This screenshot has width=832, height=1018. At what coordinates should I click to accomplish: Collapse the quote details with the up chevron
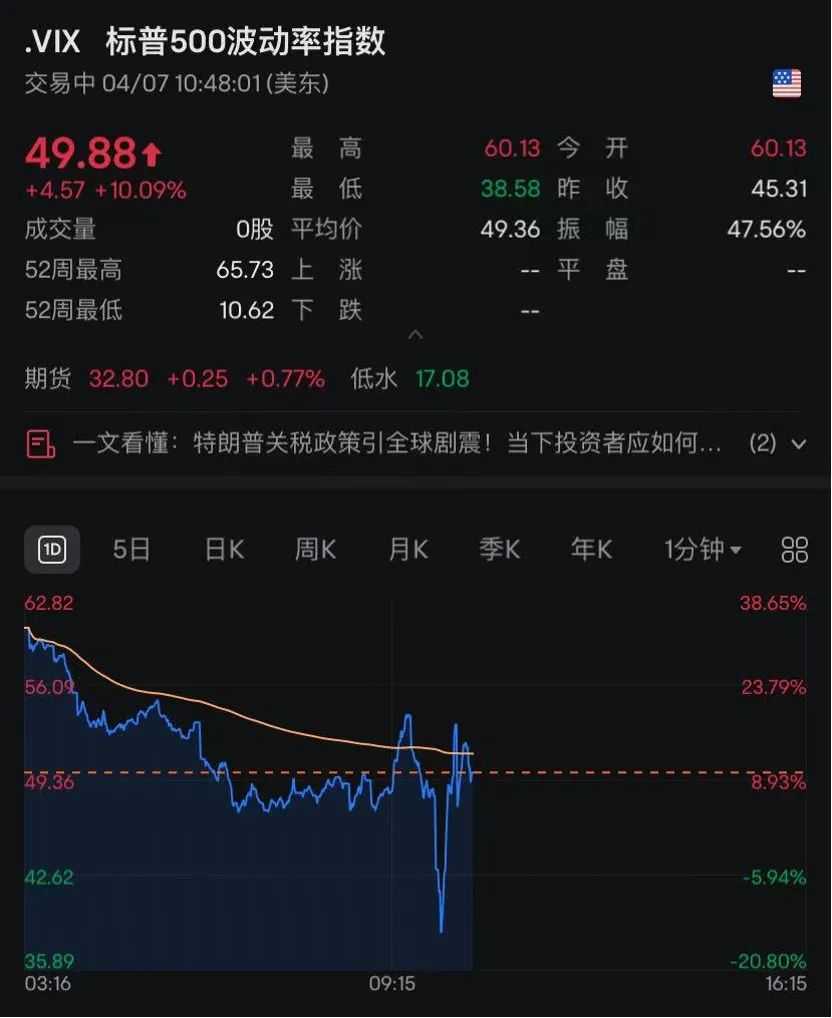[416, 335]
